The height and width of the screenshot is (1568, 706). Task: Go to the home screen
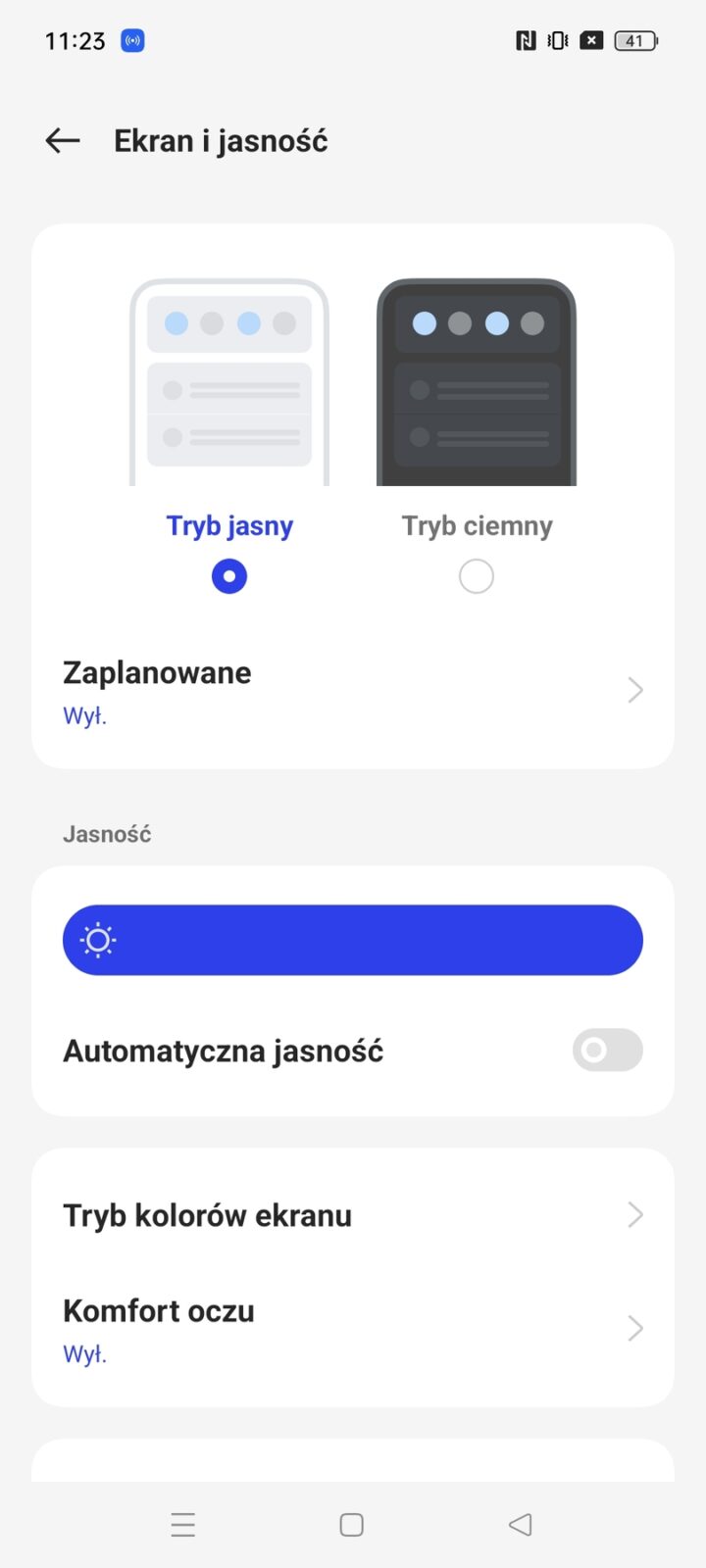coord(351,1525)
